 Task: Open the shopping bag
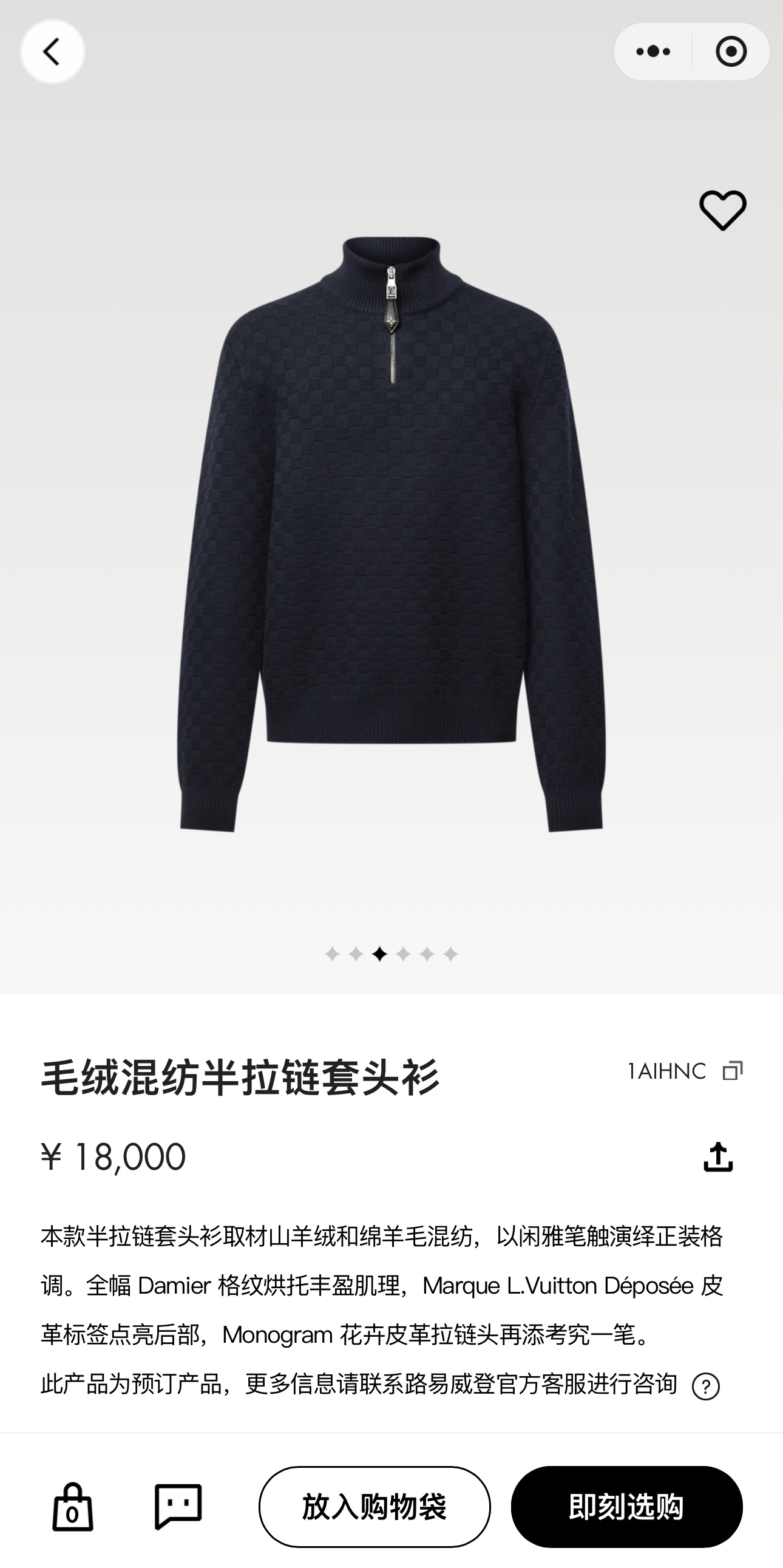coord(72,1507)
